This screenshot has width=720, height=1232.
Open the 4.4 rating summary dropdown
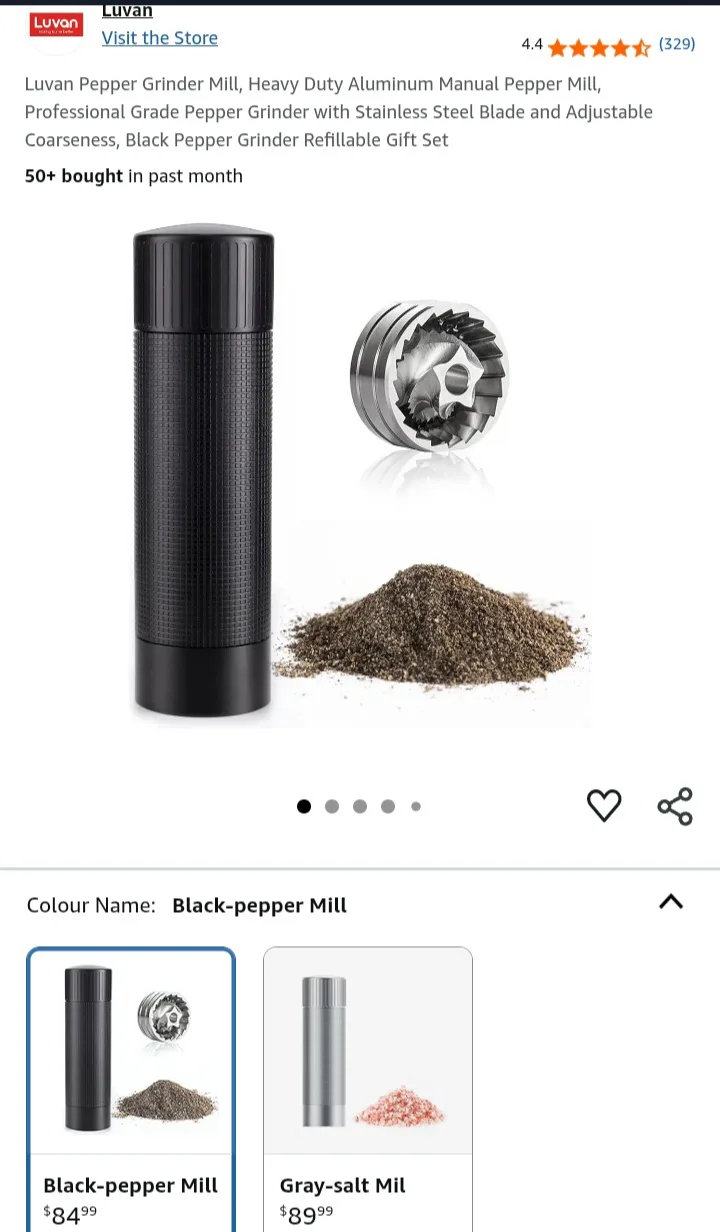[x=532, y=44]
